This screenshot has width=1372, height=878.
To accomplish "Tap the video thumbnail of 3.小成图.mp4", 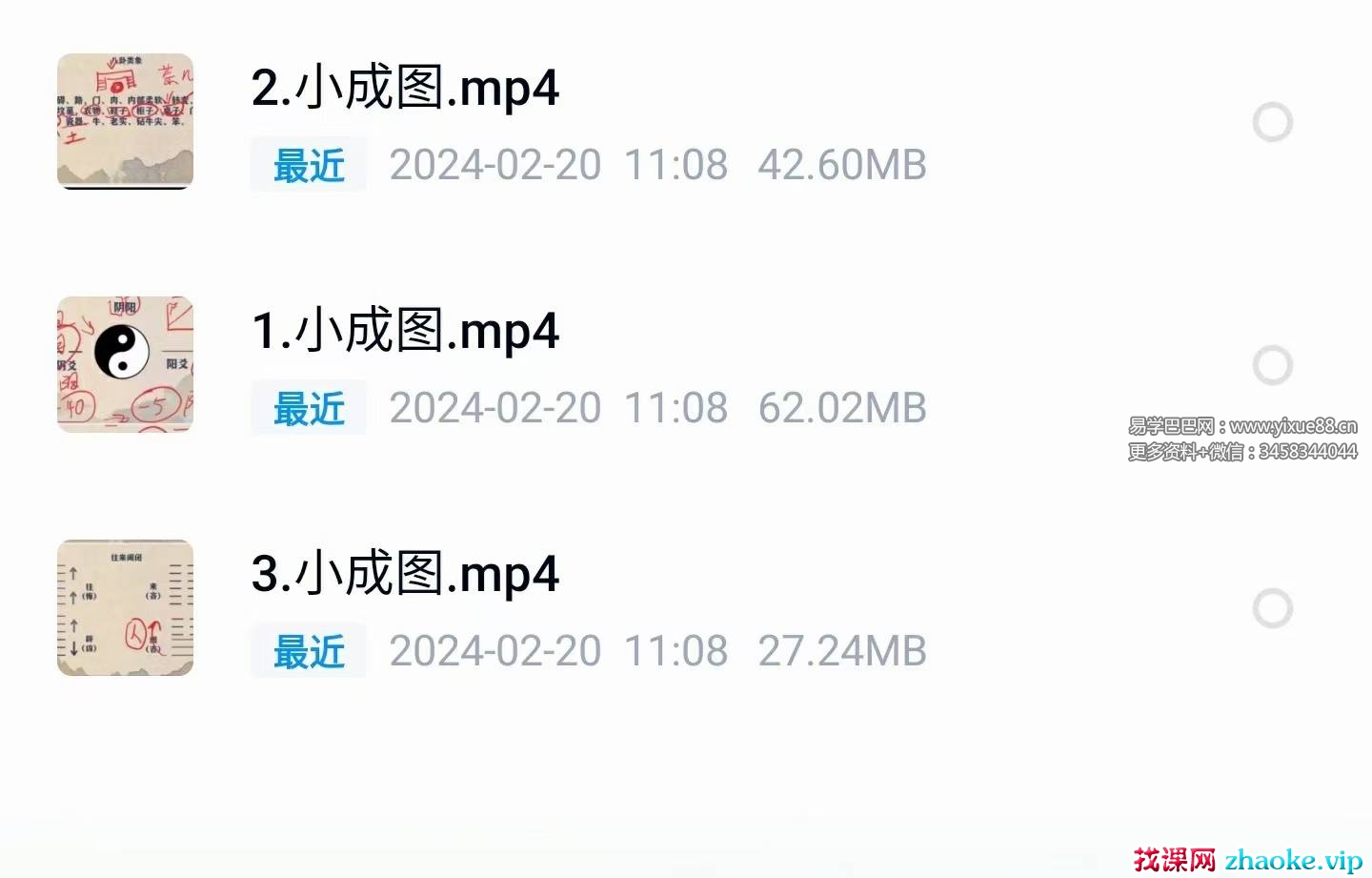I will tap(125, 607).
